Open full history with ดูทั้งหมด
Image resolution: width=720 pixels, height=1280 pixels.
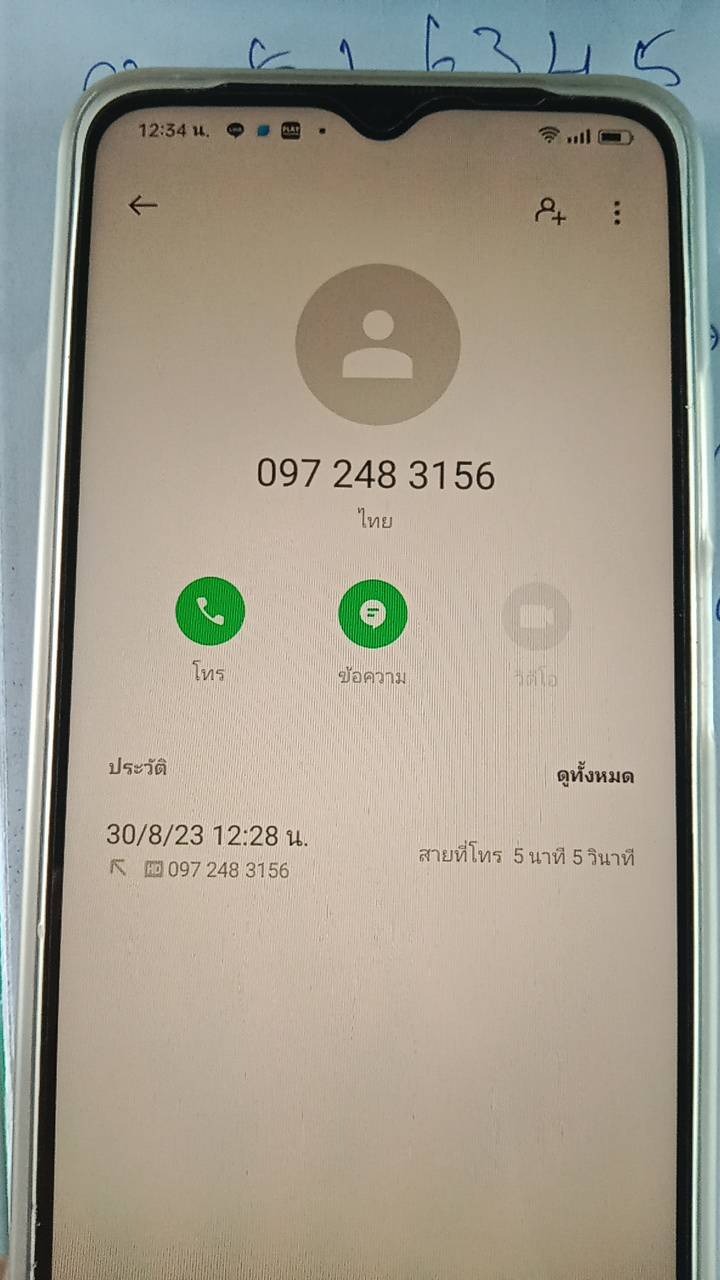[x=595, y=775]
